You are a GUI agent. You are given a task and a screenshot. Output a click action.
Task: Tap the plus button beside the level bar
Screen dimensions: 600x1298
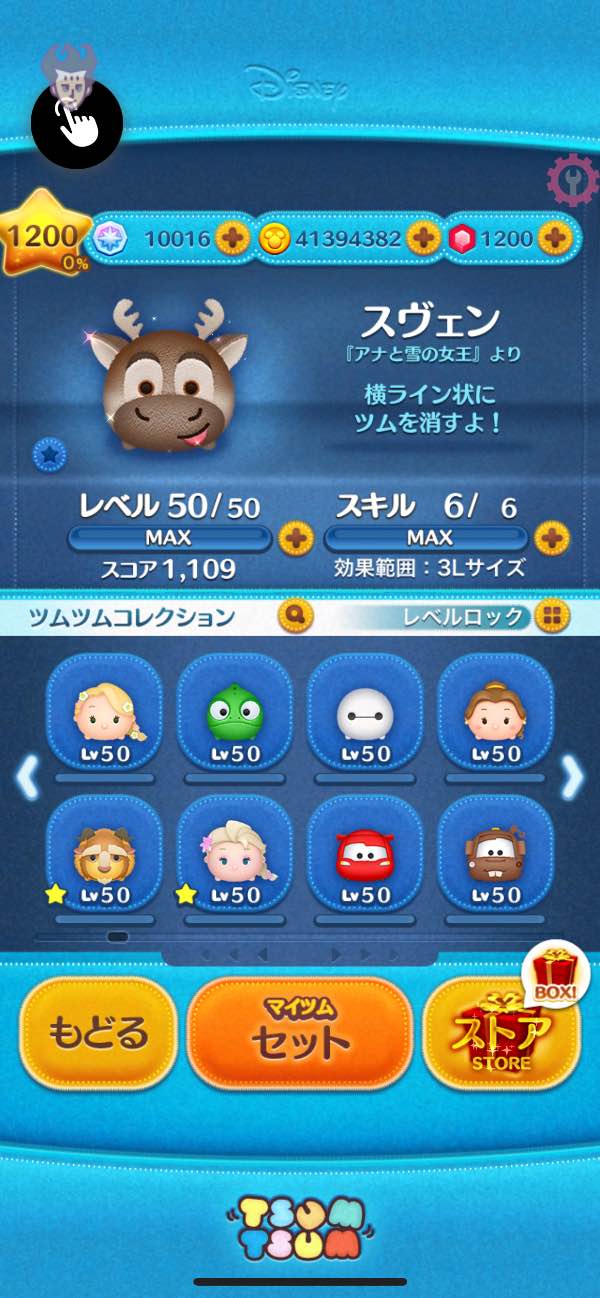click(x=295, y=538)
